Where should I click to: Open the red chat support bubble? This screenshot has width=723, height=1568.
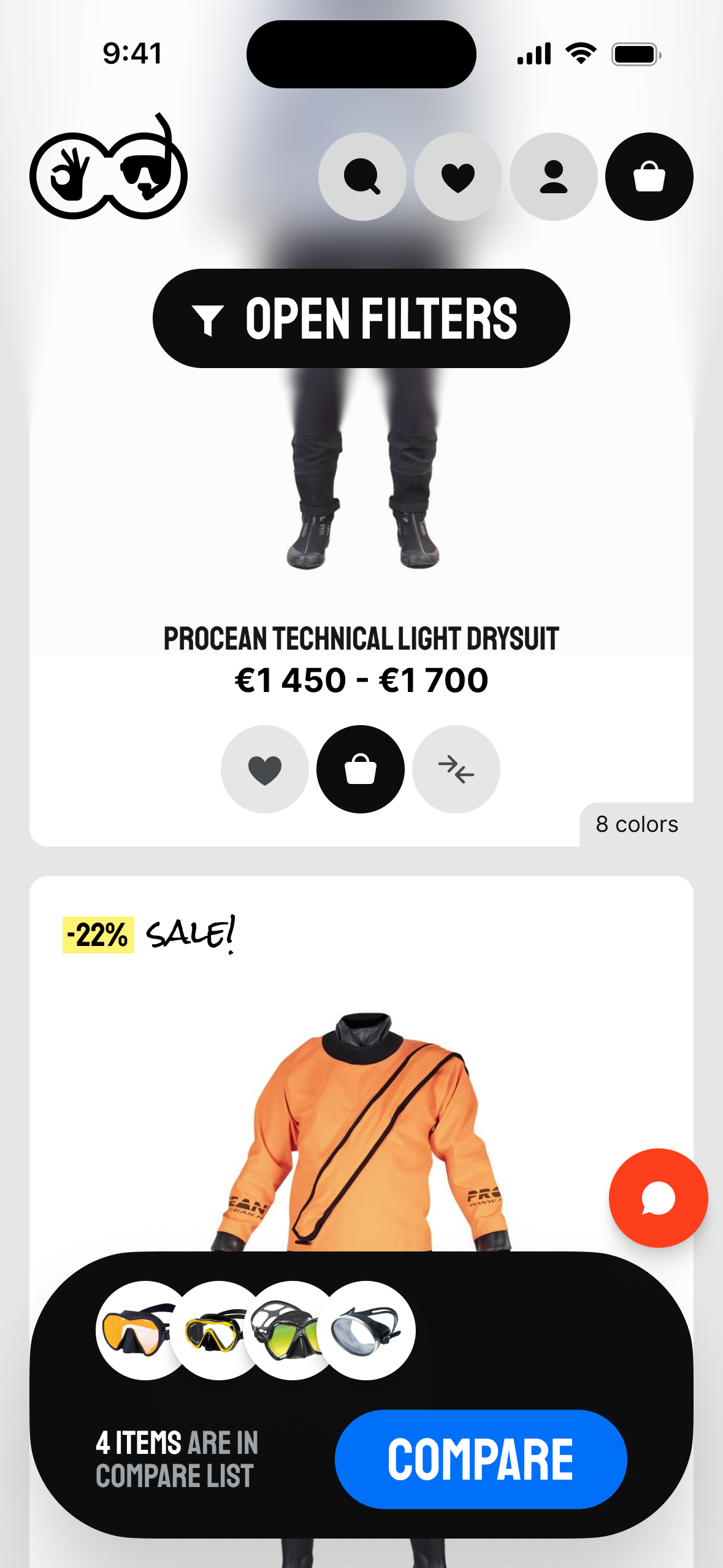[659, 1198]
